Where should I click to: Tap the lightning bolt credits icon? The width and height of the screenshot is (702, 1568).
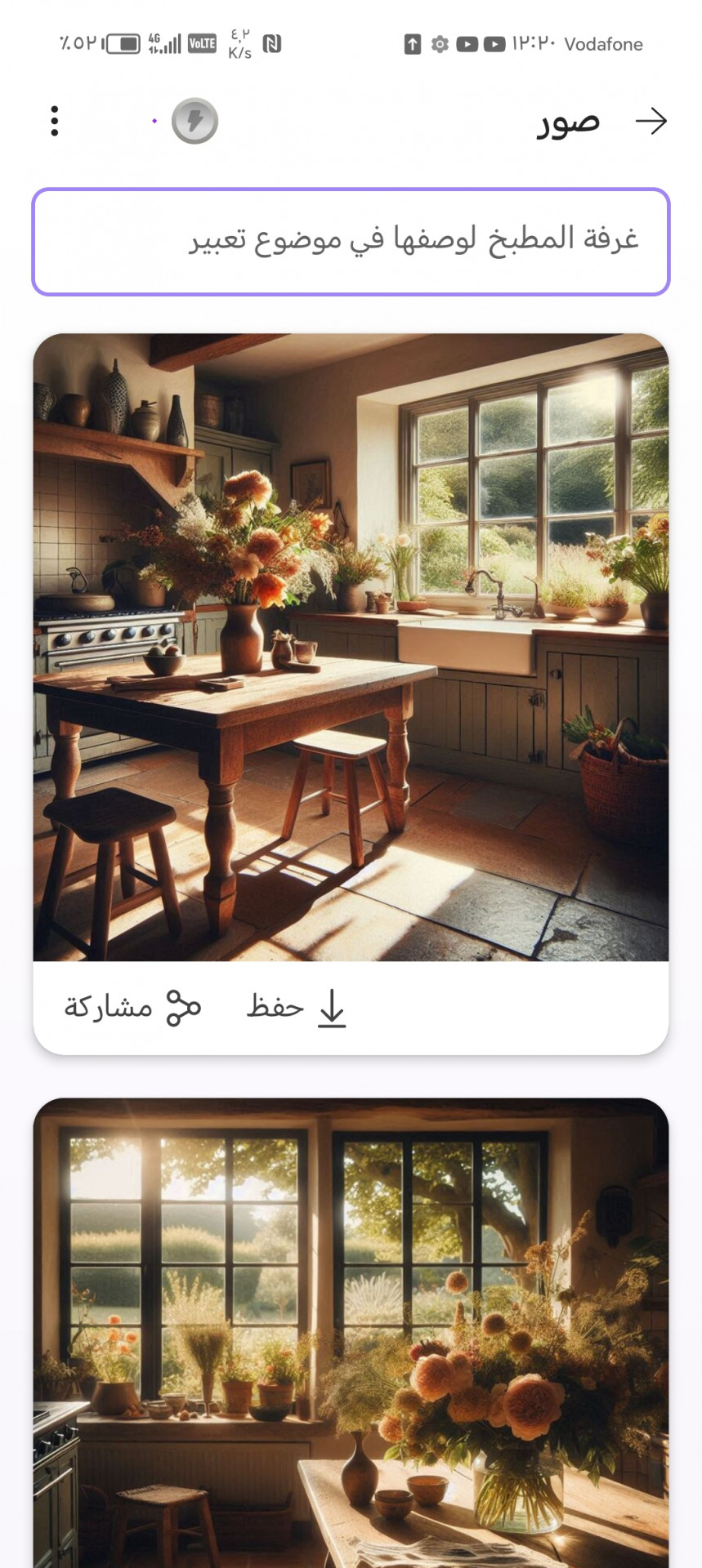click(195, 121)
